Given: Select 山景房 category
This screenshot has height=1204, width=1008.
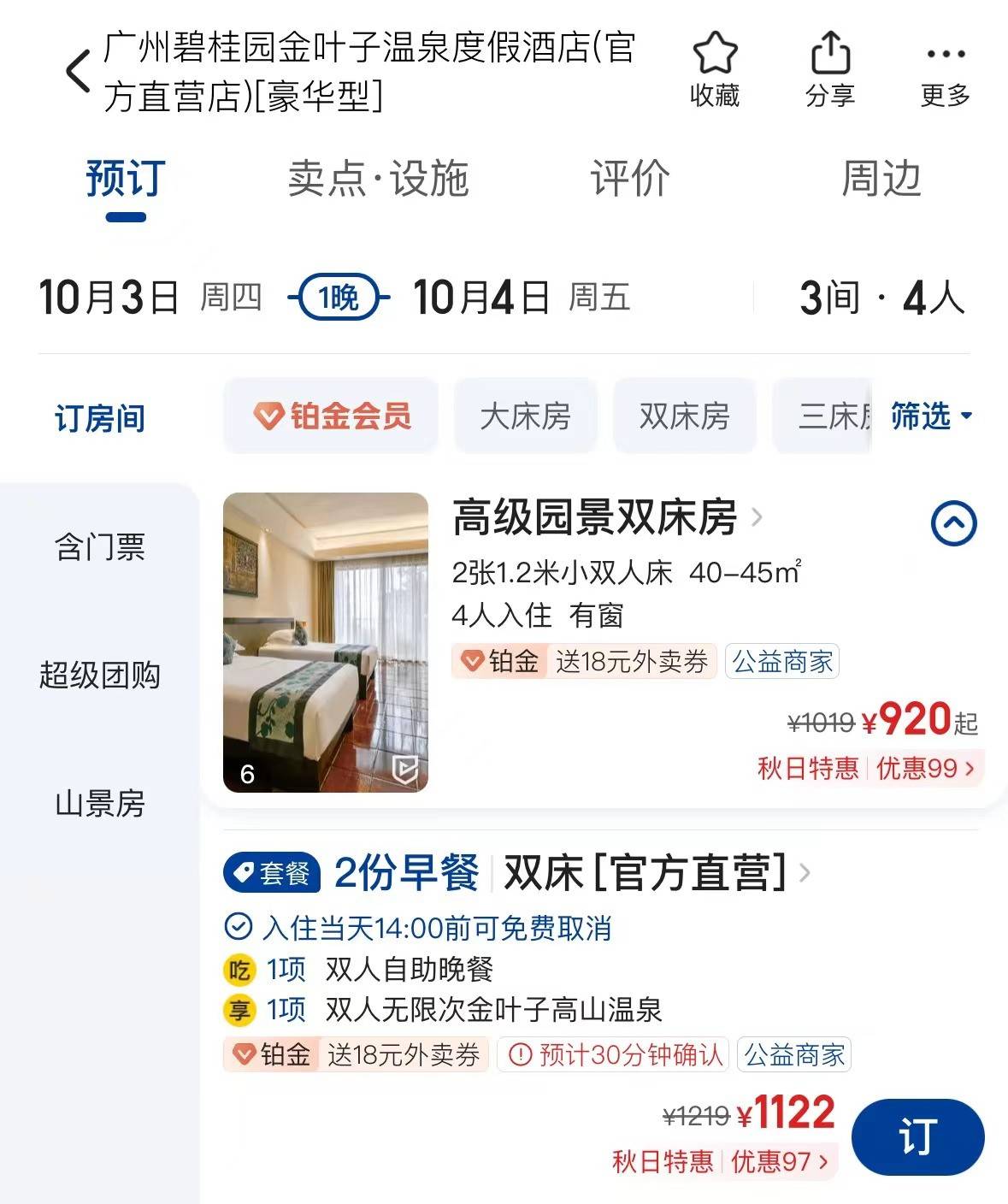Looking at the screenshot, I should click(99, 803).
